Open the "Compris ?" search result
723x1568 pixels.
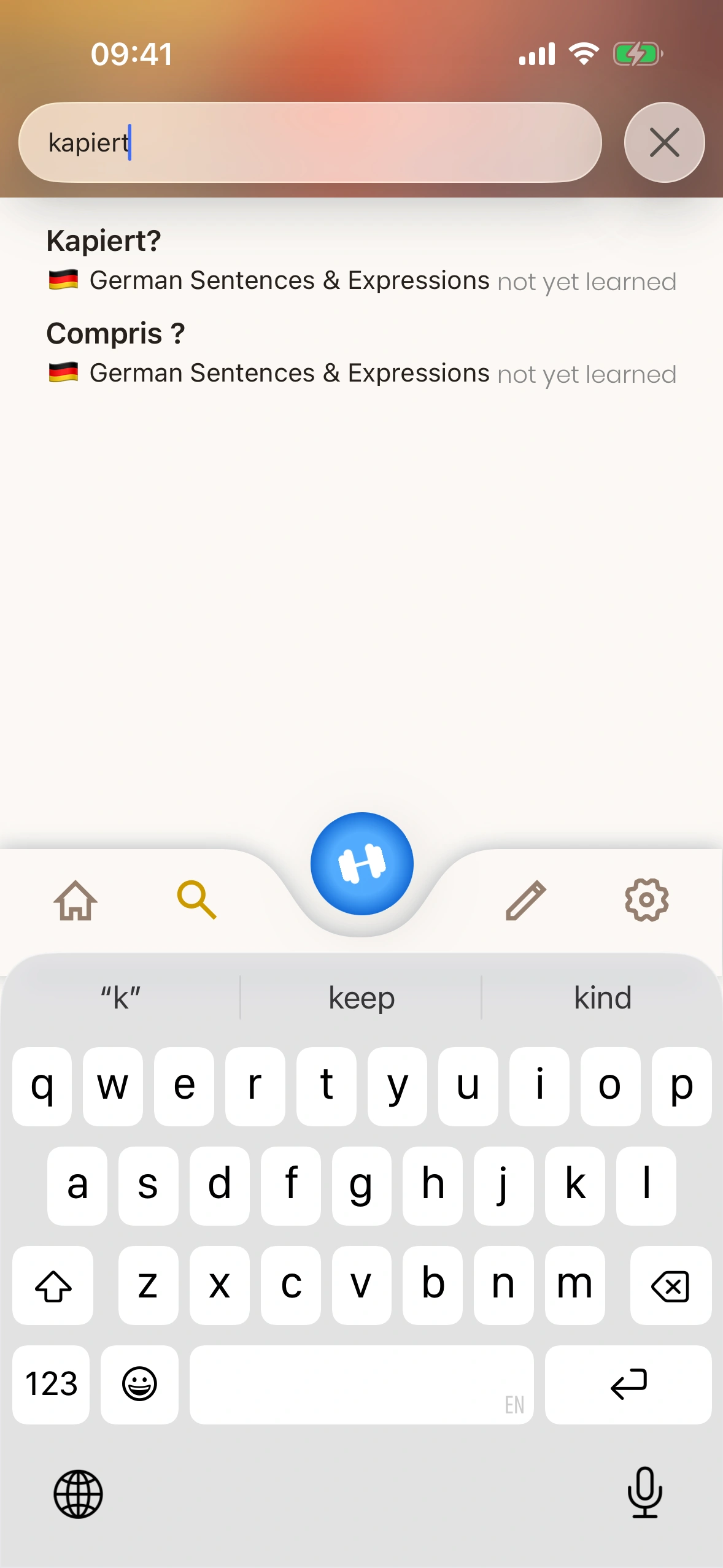point(361,353)
